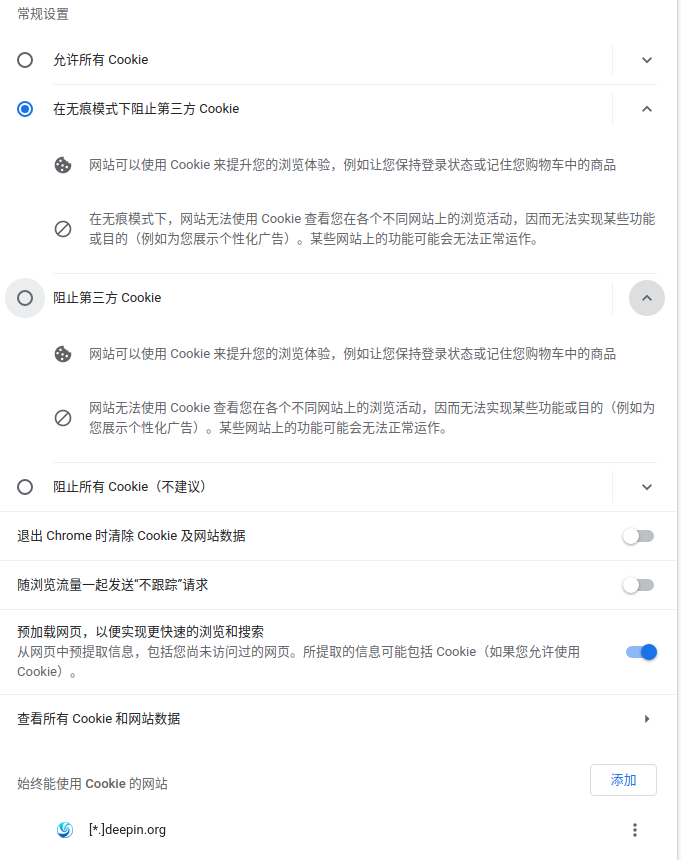The height and width of the screenshot is (860, 681).
Task: Collapse the 在无痕模式下阻止第三方 Cookie details
Action: [646, 109]
